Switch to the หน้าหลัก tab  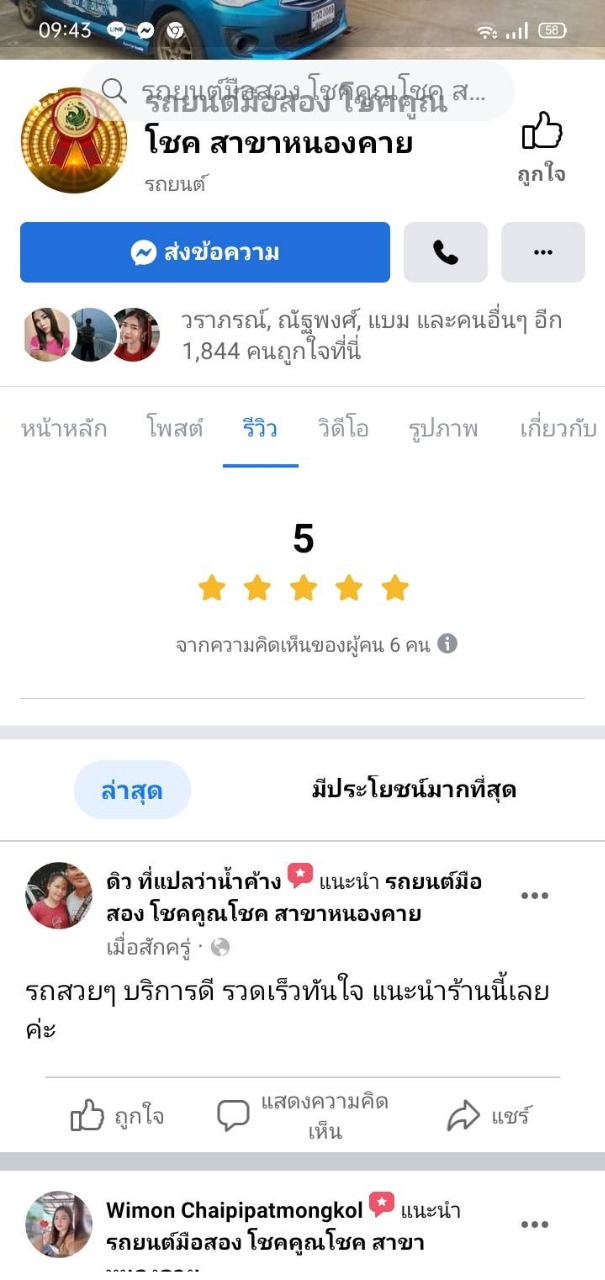coord(64,429)
